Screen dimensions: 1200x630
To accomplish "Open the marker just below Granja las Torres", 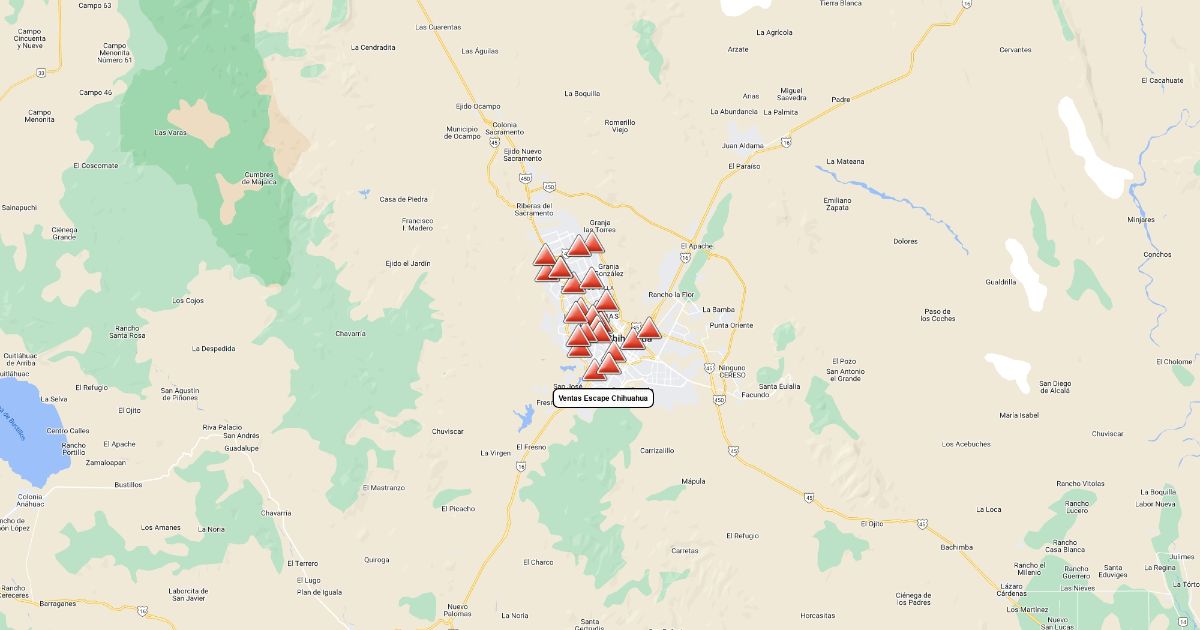I will tap(593, 243).
